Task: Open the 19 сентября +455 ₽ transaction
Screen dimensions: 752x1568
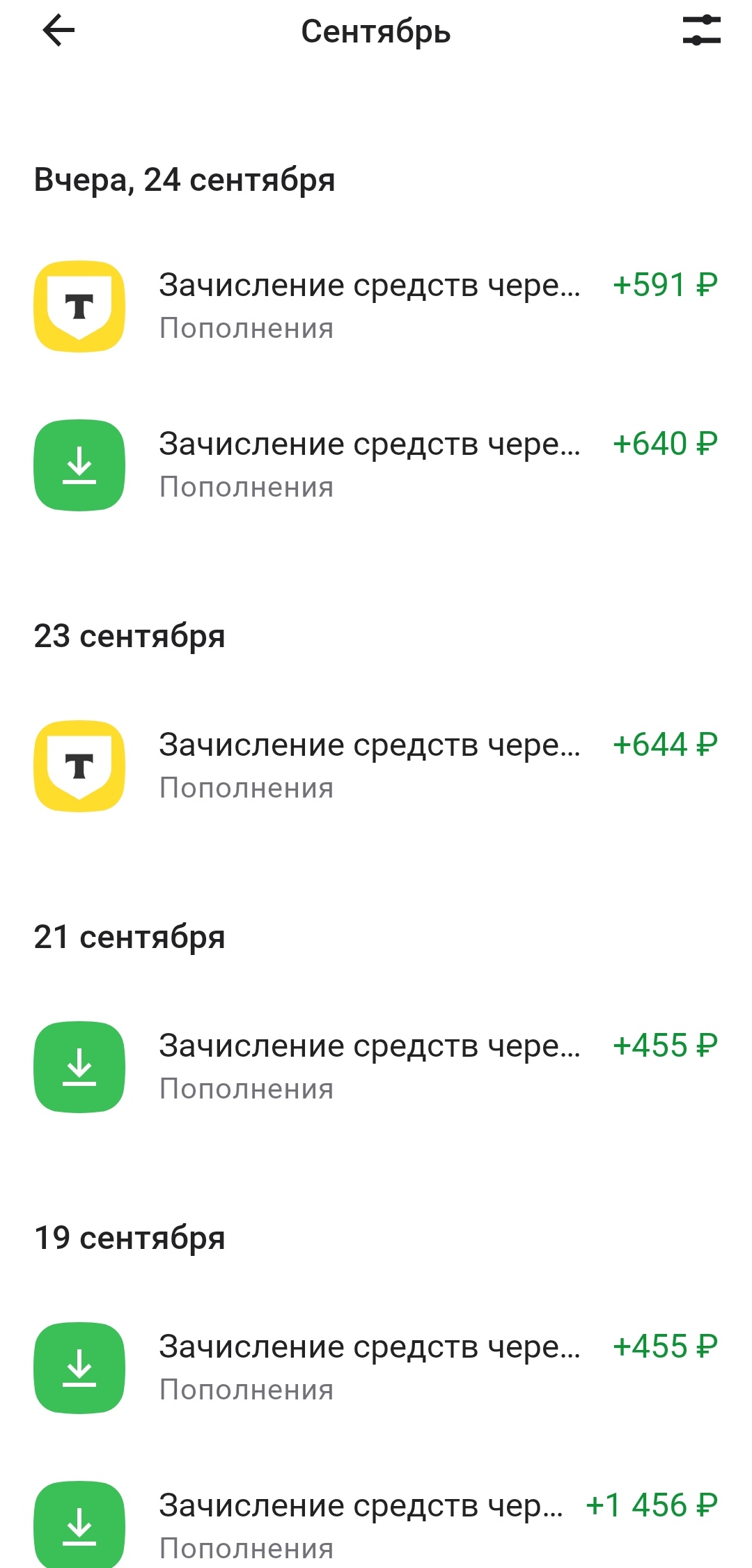Action: pos(376,1368)
